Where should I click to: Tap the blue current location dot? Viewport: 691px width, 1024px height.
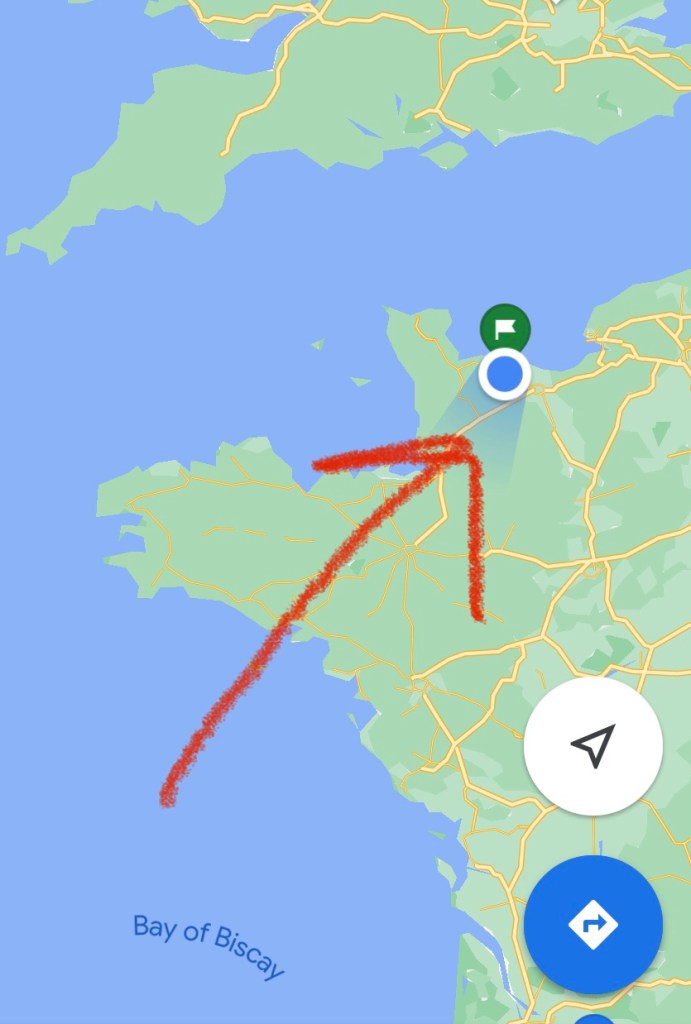(x=504, y=375)
